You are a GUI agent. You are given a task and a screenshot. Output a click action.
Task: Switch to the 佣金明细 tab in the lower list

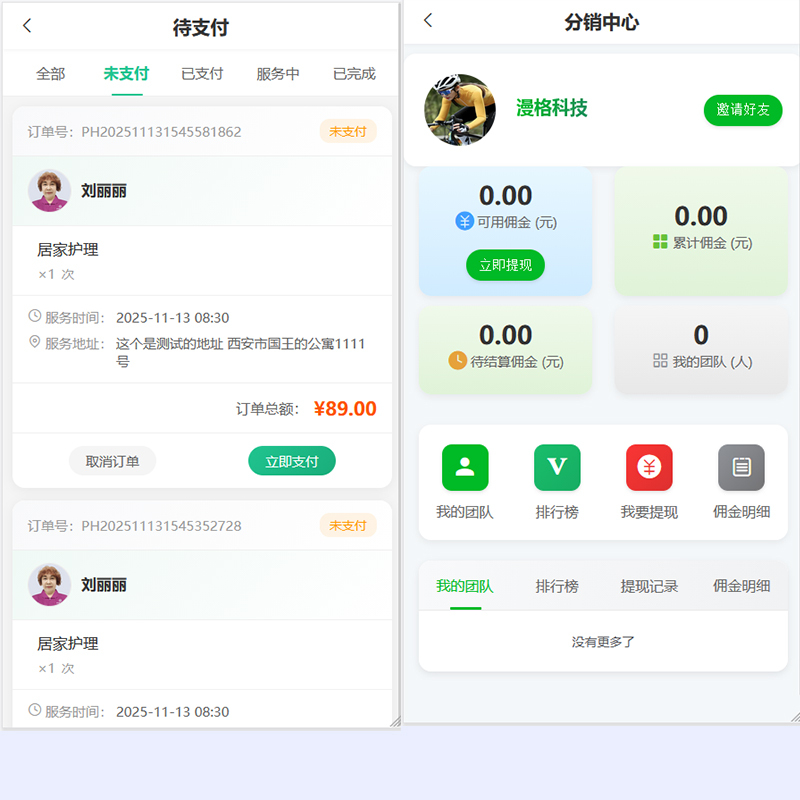[x=741, y=586]
